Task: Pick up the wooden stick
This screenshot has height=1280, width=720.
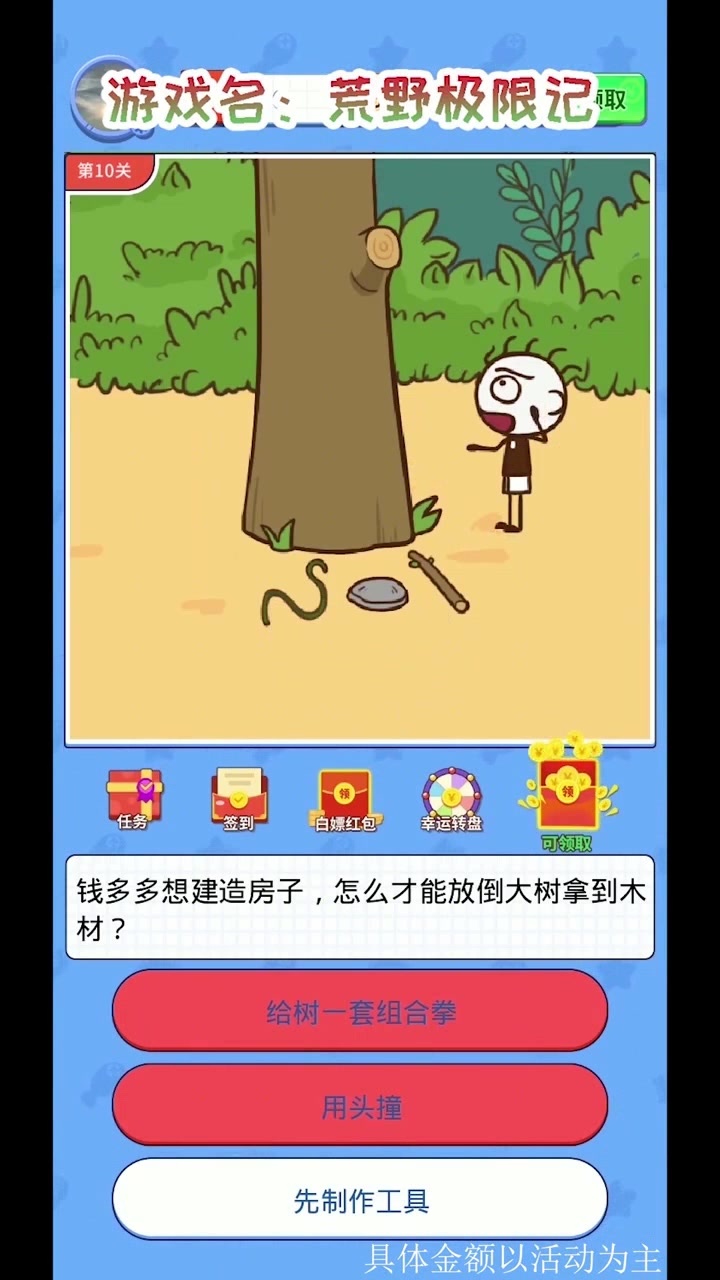Action: (x=438, y=580)
